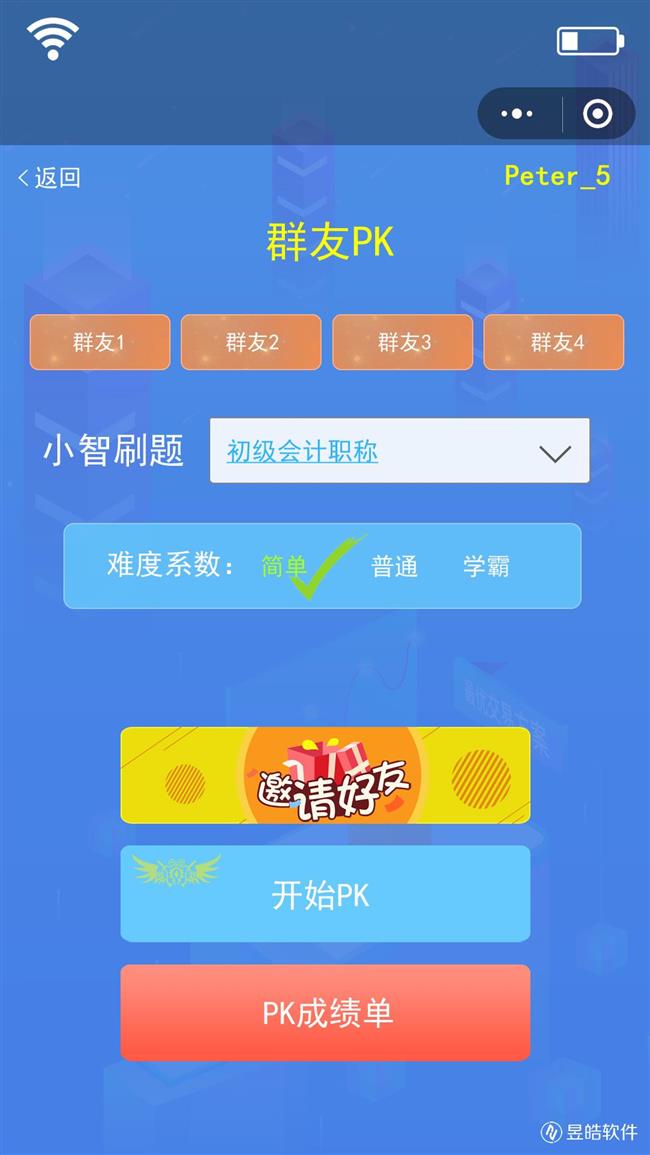Choose 学霸 difficulty
650x1155 pixels.
pos(486,566)
